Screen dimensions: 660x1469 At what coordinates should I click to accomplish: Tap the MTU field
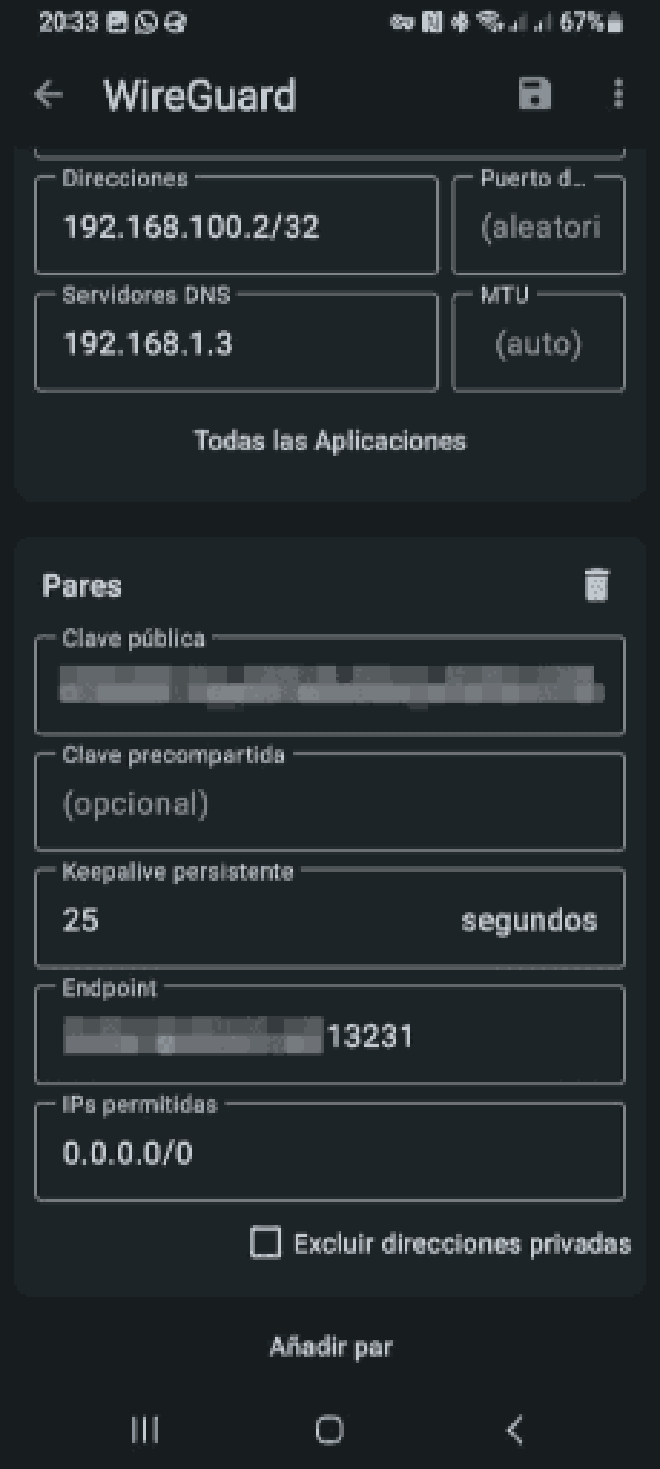tap(539, 341)
